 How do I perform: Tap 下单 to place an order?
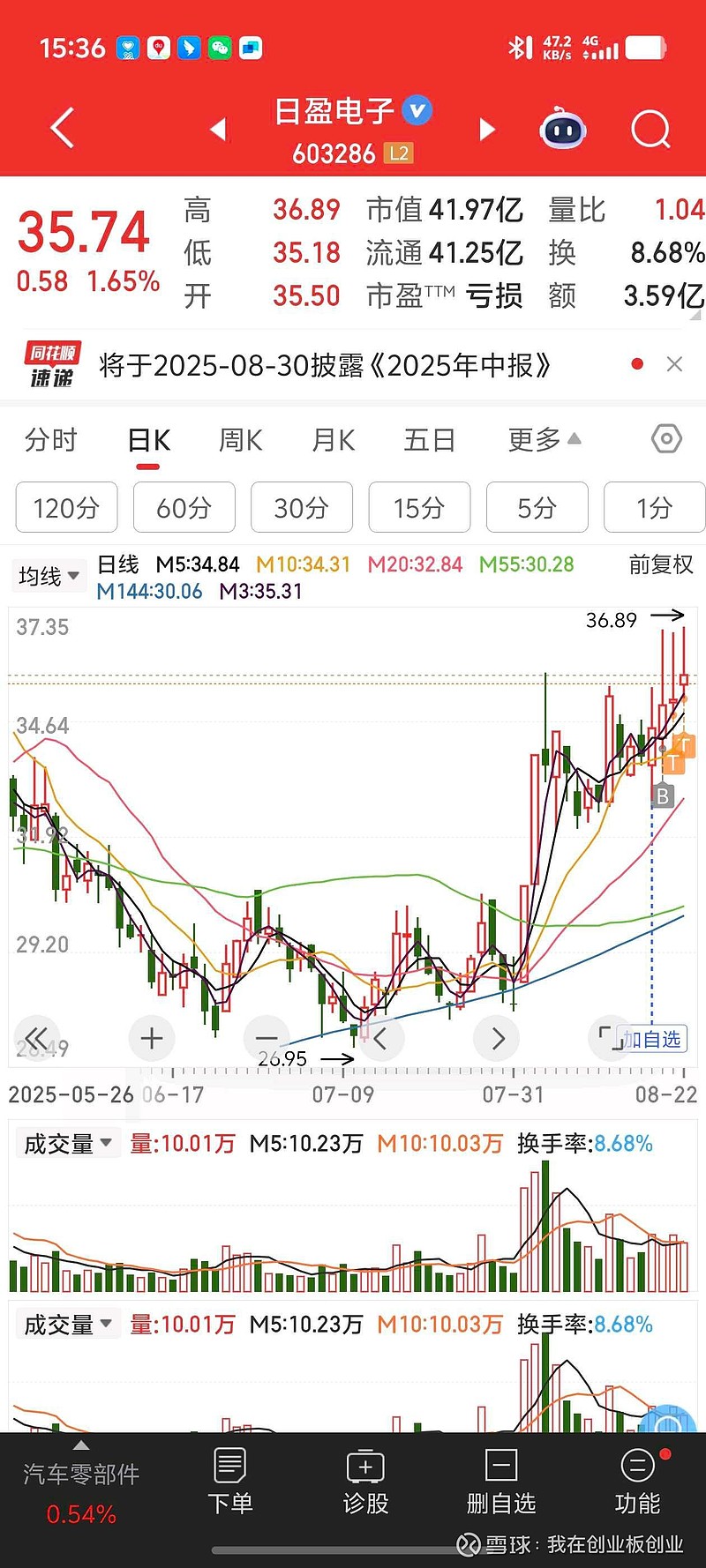point(230,1482)
